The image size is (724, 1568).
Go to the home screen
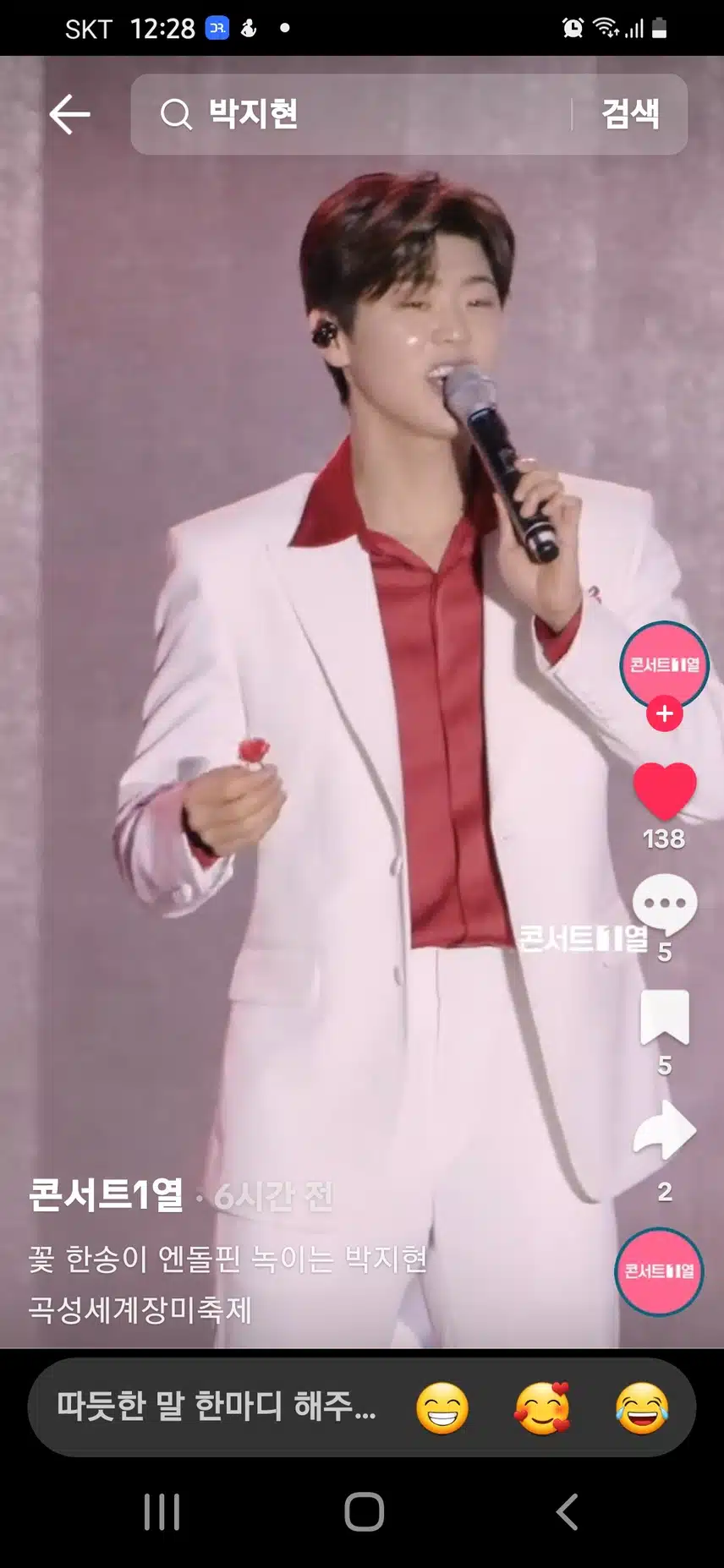click(364, 1512)
